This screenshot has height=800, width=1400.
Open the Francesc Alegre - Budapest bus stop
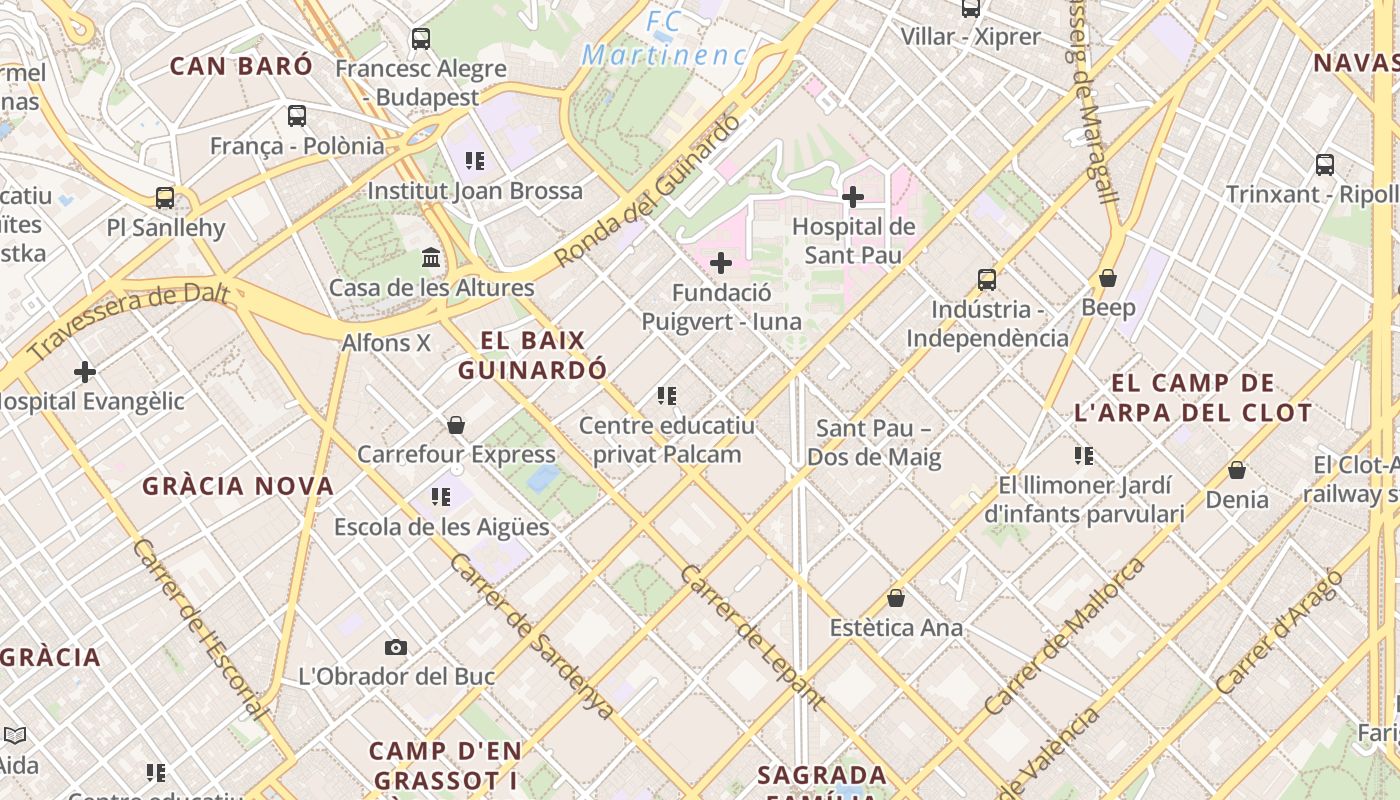421,40
